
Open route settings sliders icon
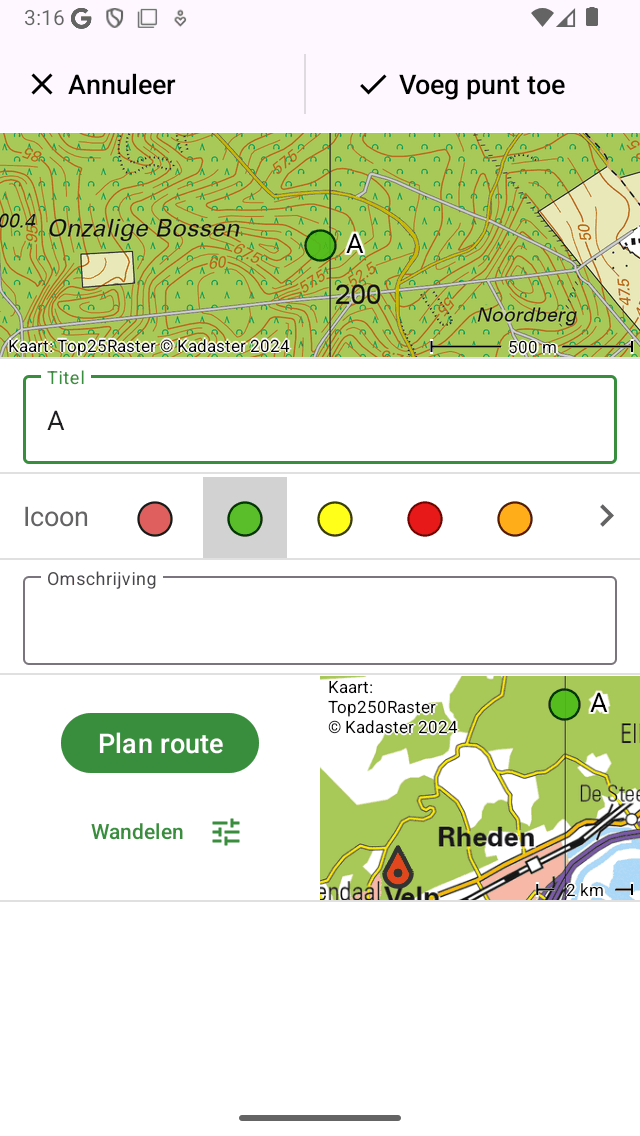tap(226, 832)
